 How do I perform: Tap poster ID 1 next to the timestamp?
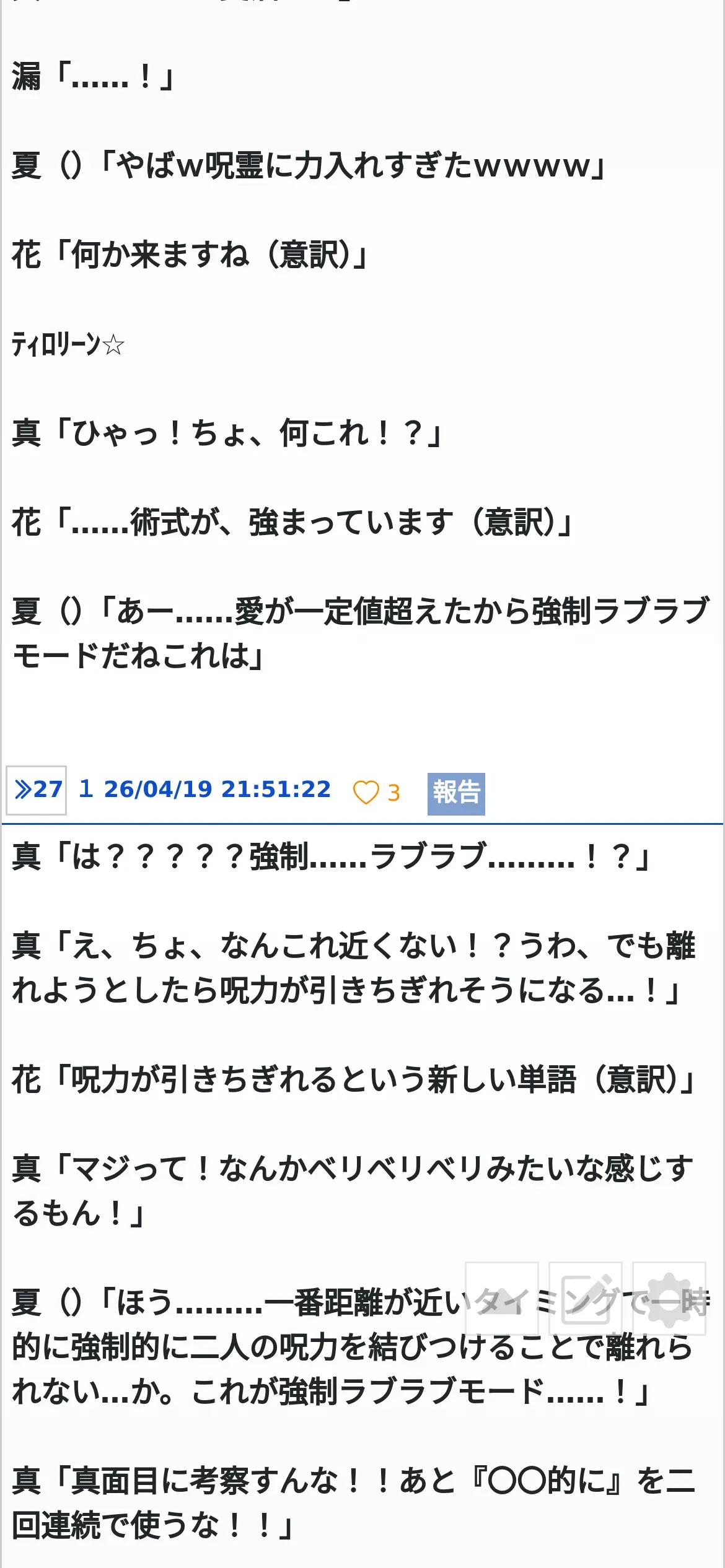click(x=86, y=790)
